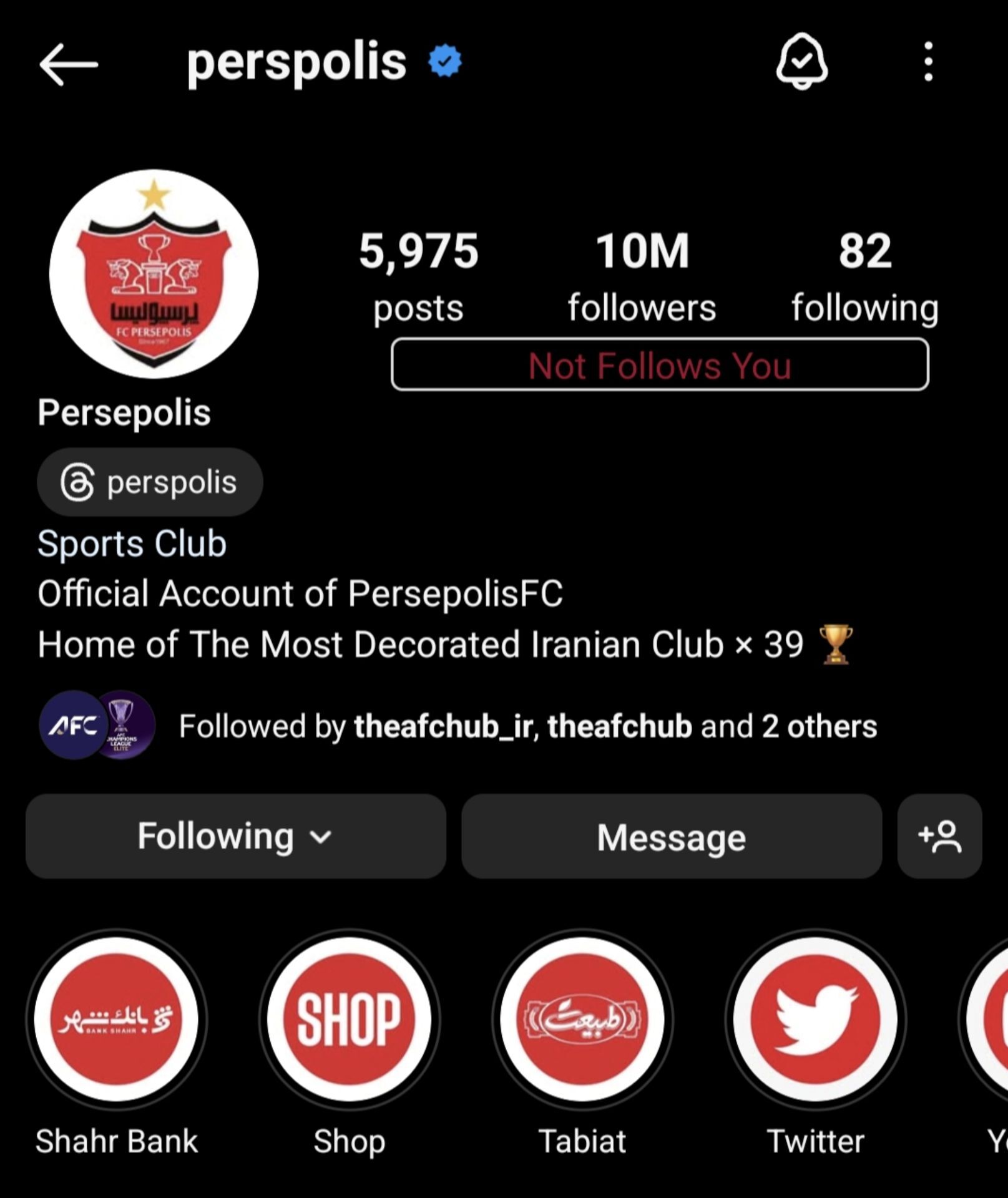This screenshot has width=1008, height=1198.
Task: Expand the Following dropdown button
Action: tap(235, 836)
